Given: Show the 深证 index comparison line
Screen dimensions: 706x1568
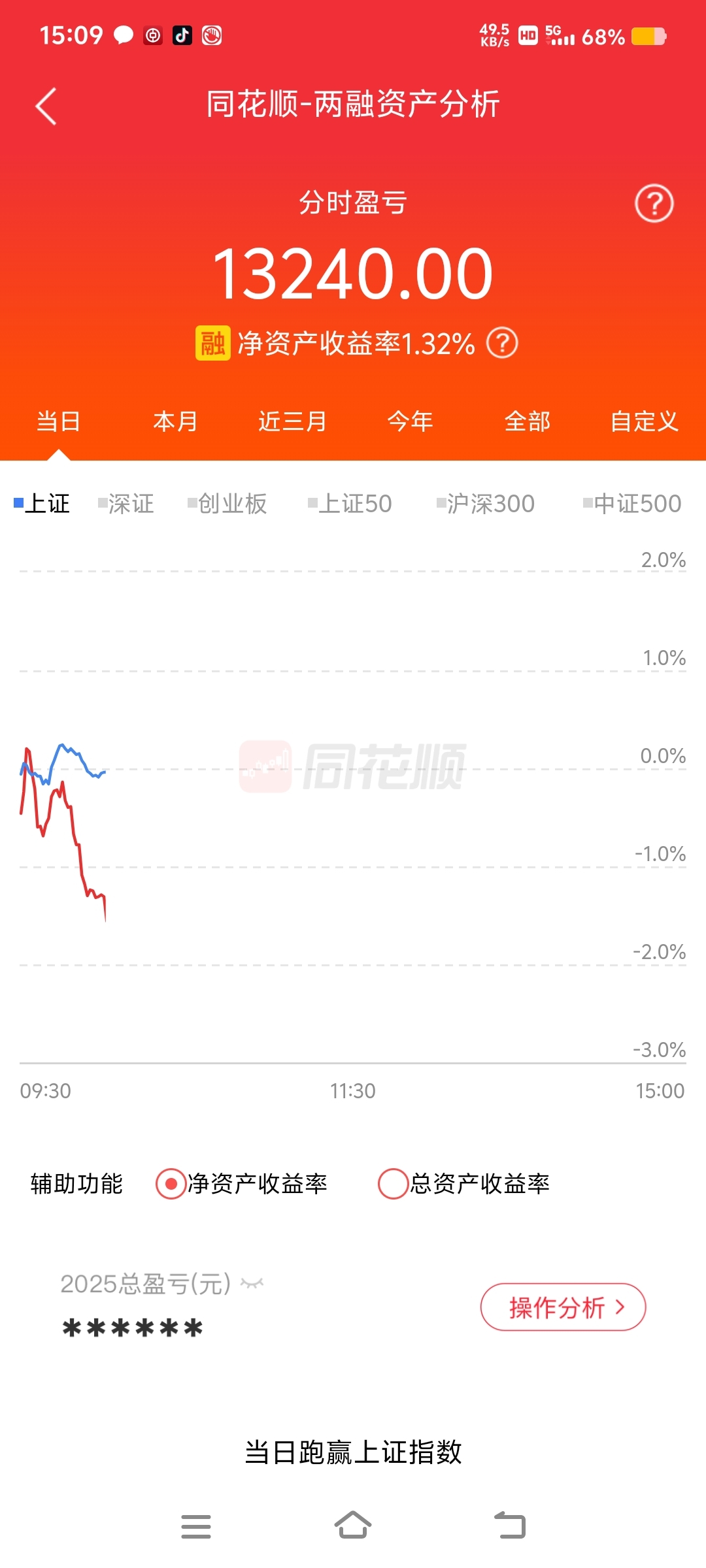Looking at the screenshot, I should tap(128, 503).
